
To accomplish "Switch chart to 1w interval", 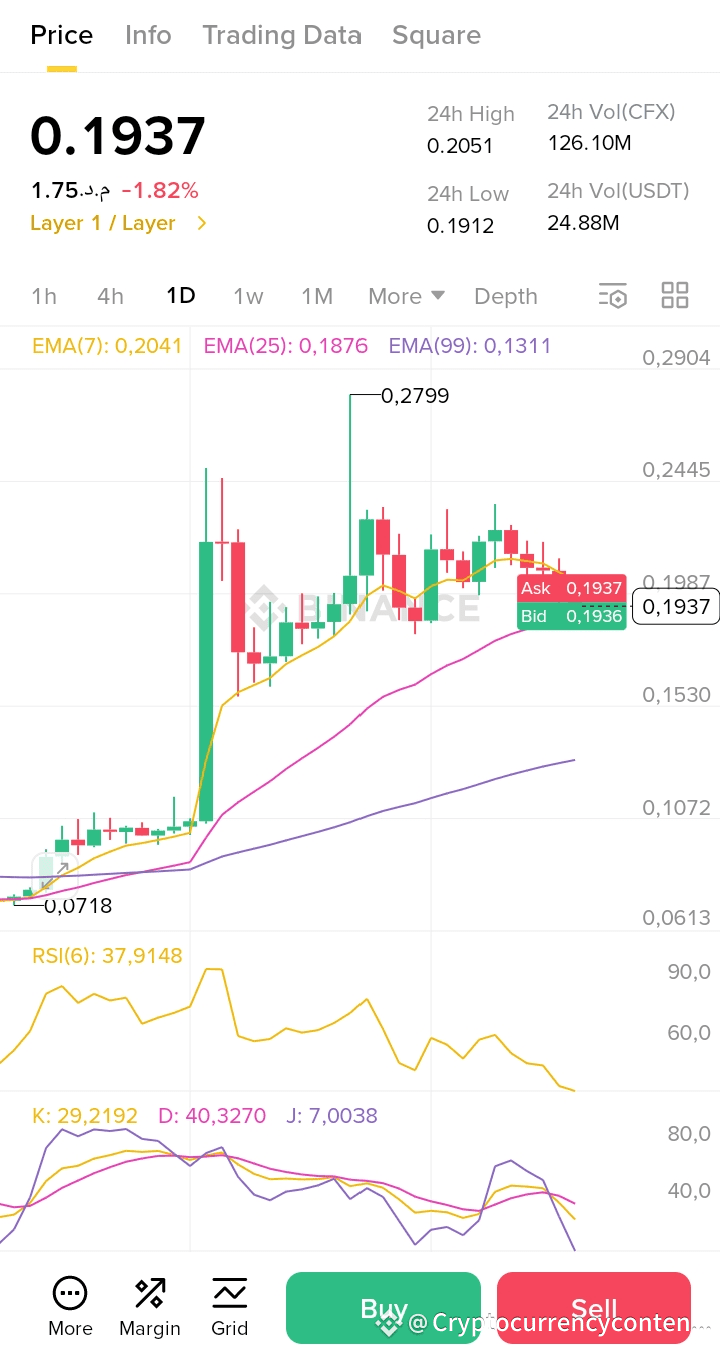I will coord(248,296).
